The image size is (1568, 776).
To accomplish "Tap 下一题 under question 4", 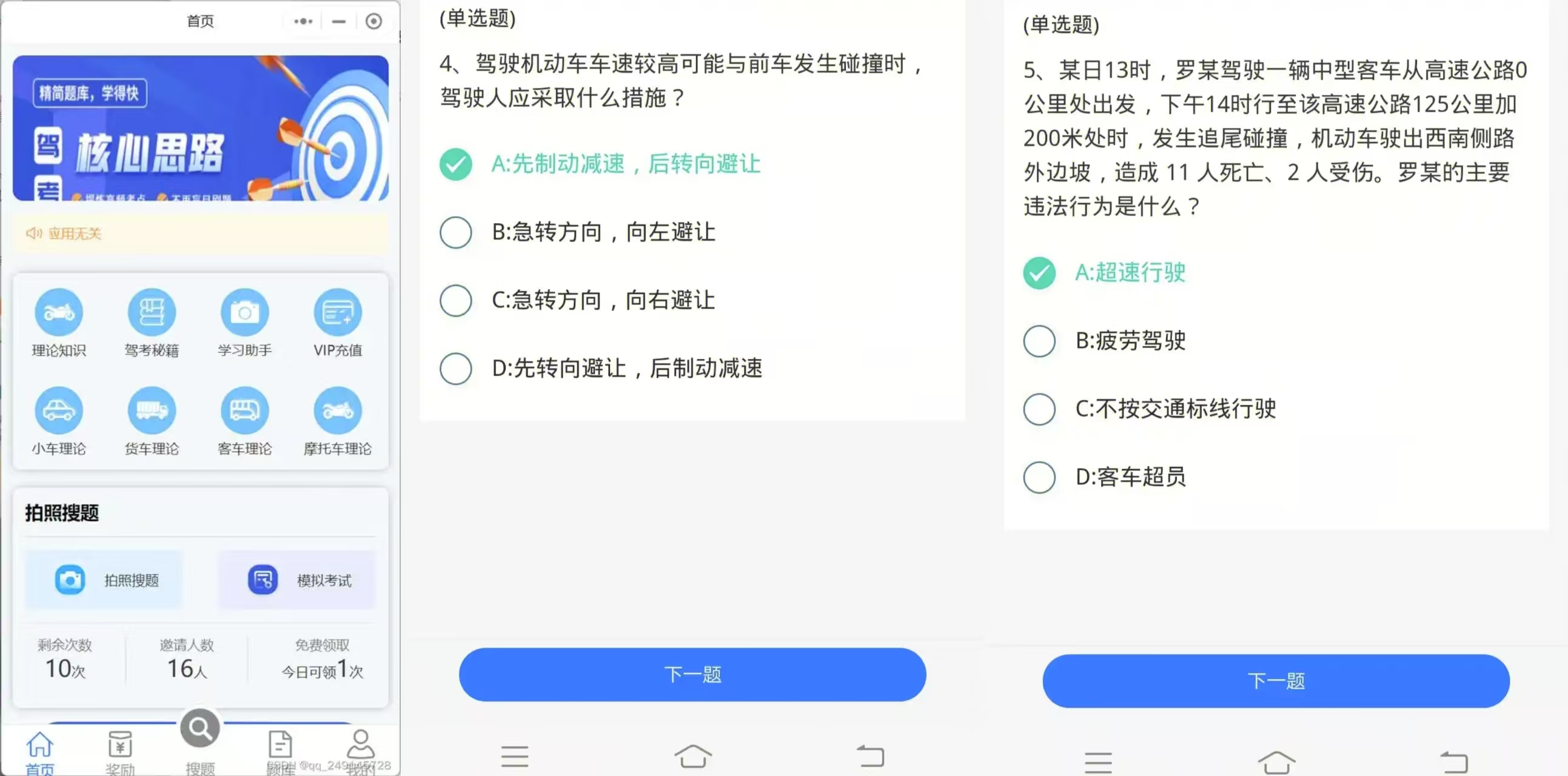I will 692,674.
